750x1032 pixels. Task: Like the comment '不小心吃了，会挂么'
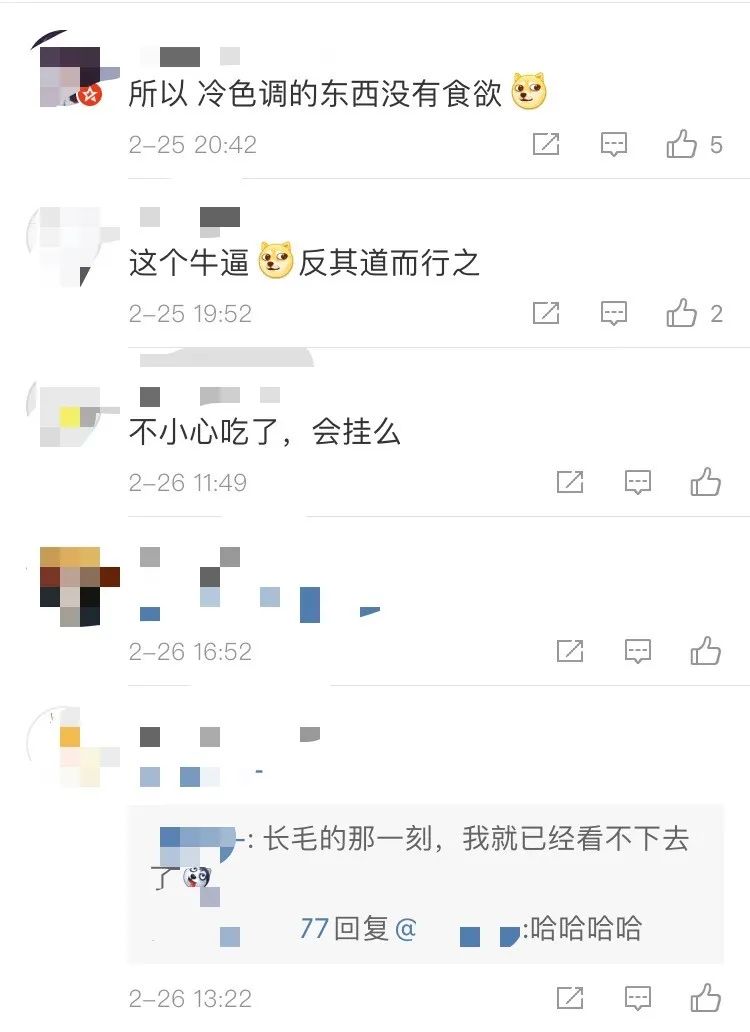coord(706,483)
